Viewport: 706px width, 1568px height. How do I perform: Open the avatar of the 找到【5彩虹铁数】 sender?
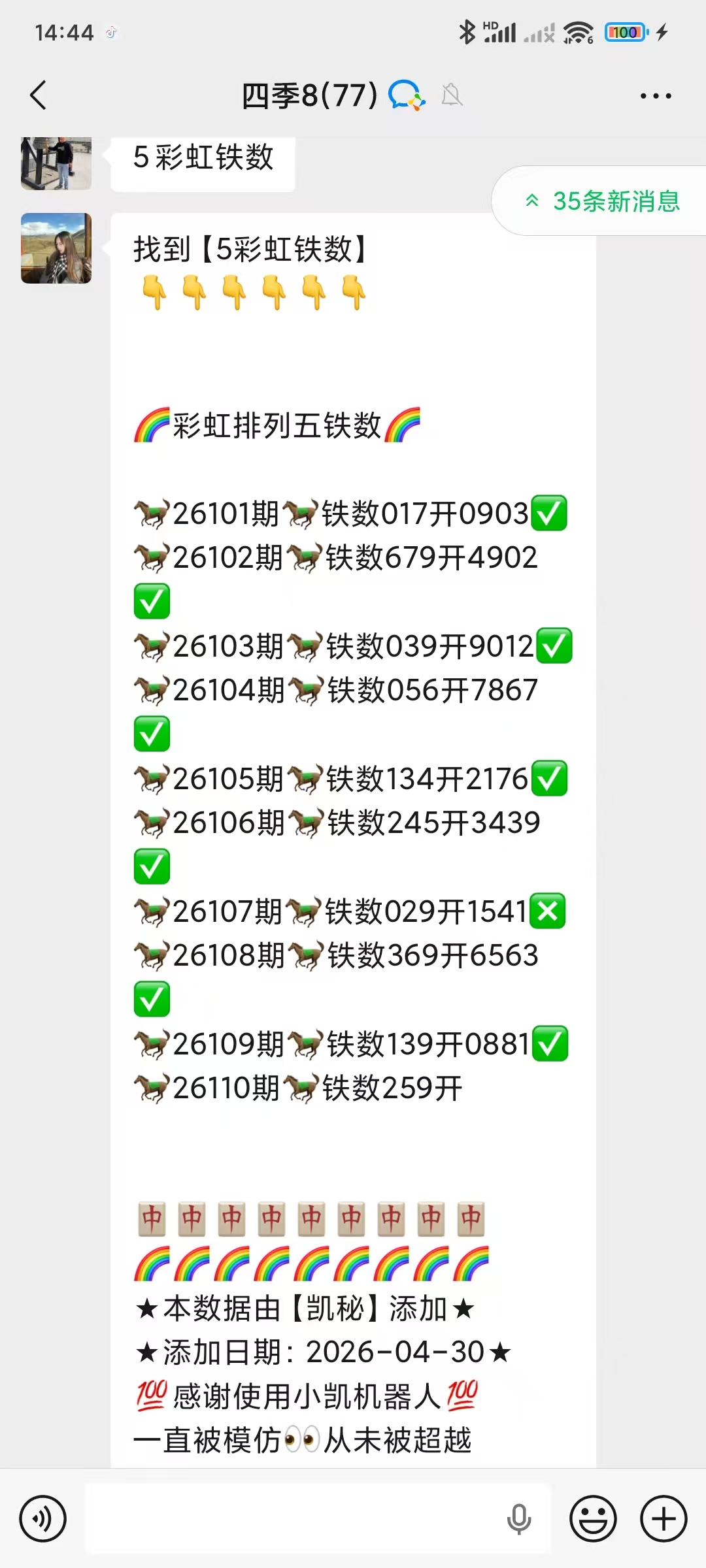pyautogui.click(x=56, y=248)
